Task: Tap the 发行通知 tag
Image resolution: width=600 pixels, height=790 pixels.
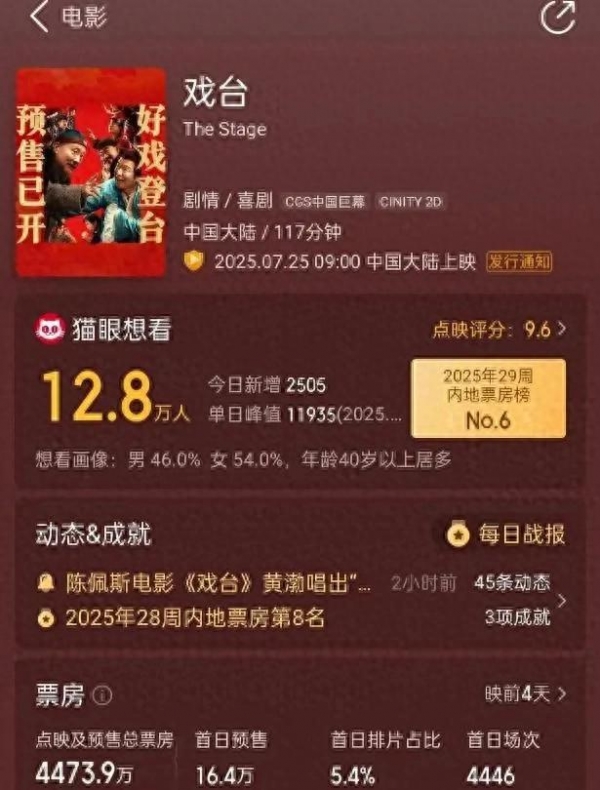Action: pos(518,262)
